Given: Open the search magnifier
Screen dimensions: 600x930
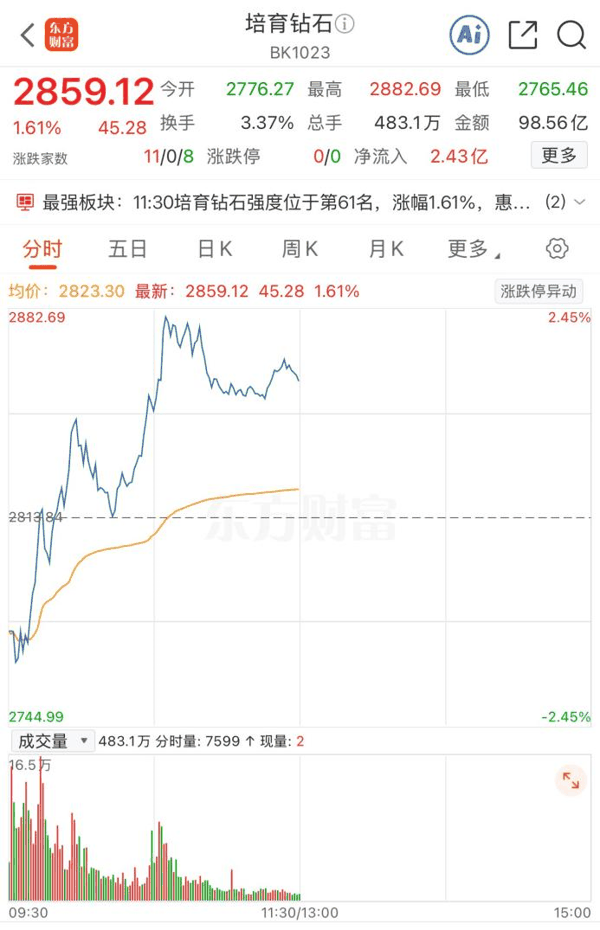Looking at the screenshot, I should click(572, 35).
